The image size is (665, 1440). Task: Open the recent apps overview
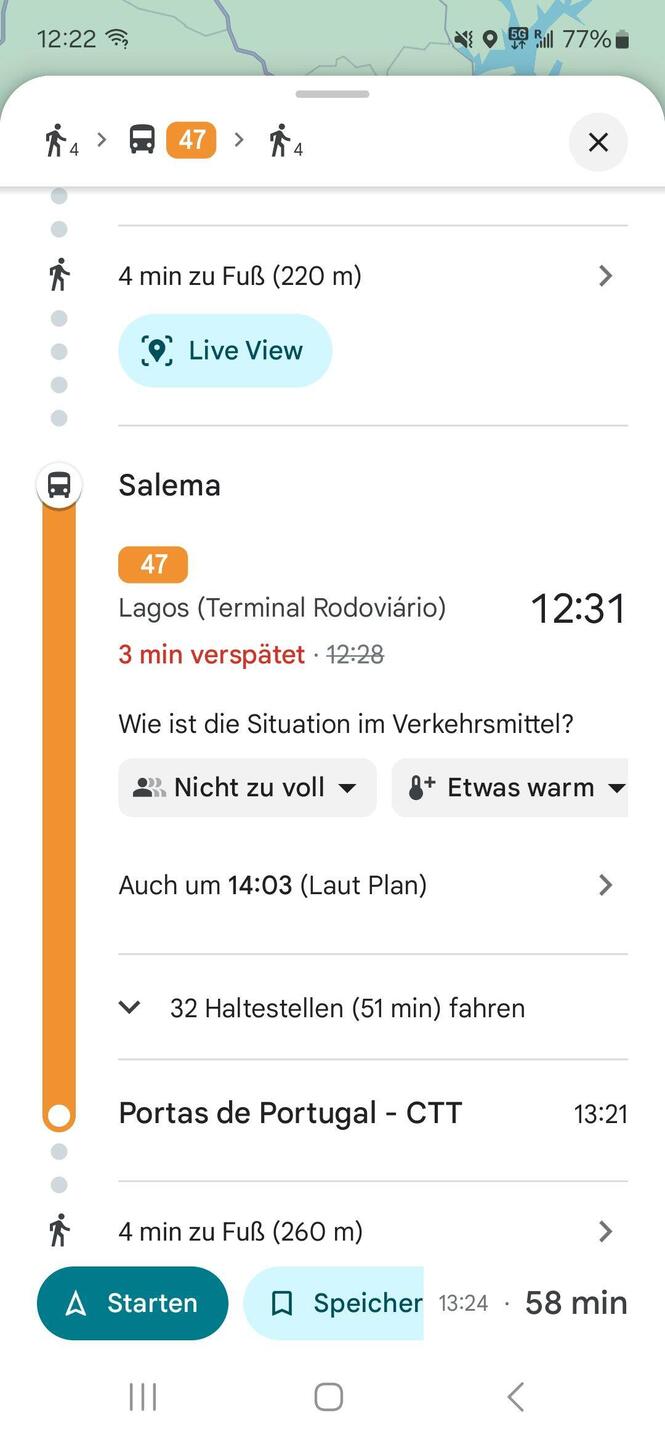(143, 1397)
